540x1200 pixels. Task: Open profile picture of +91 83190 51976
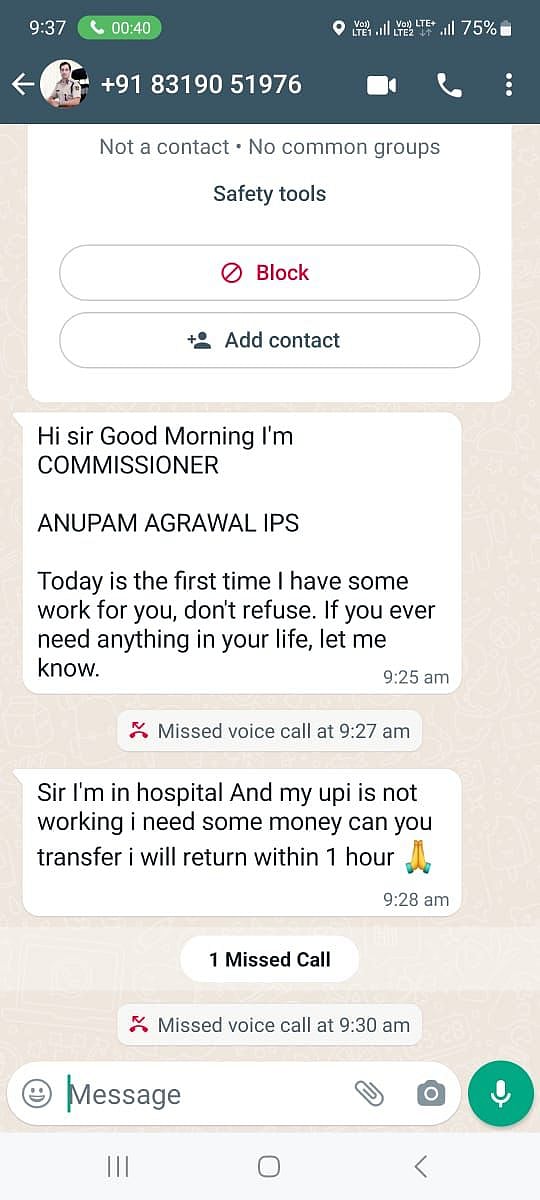point(64,85)
